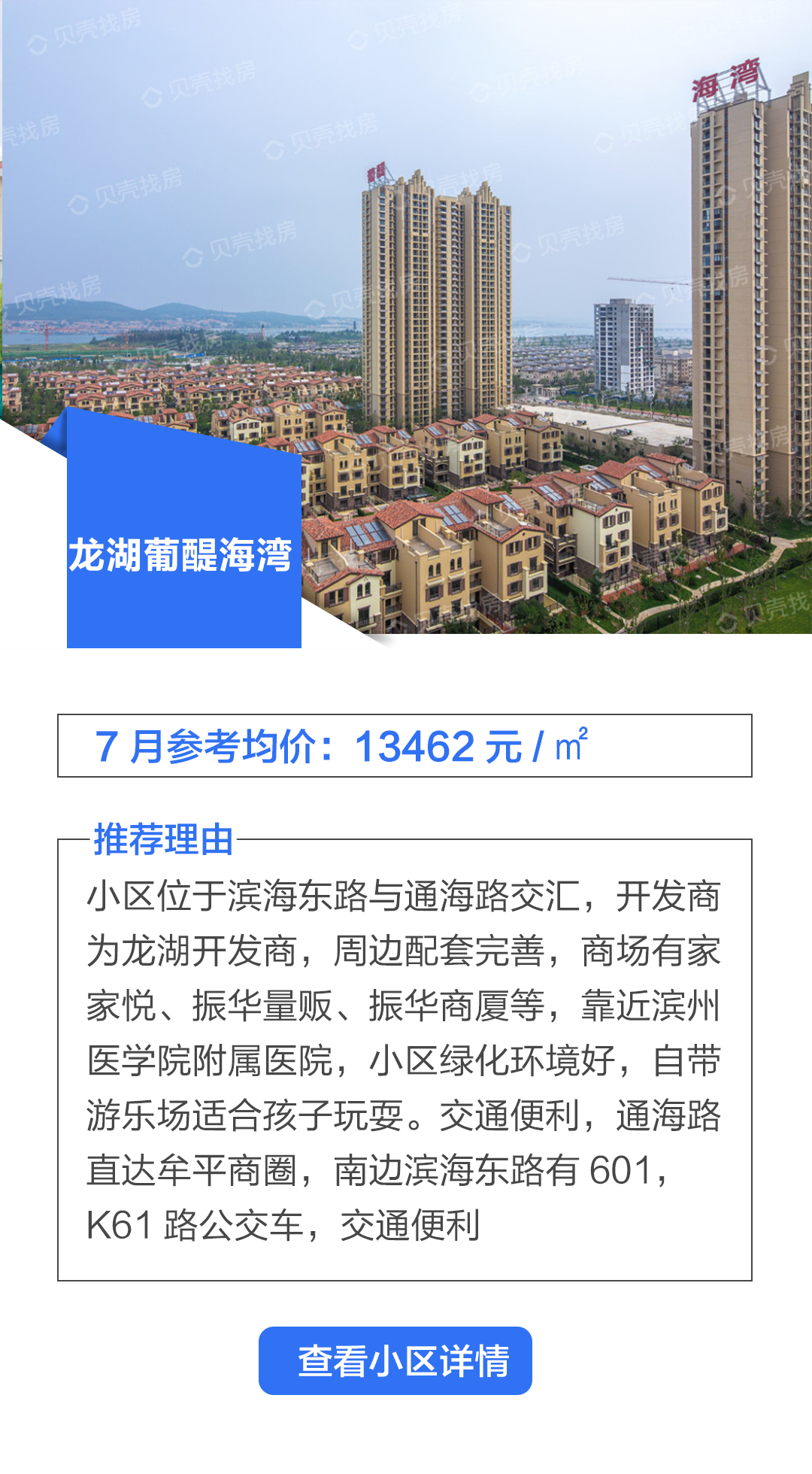Screen dimensions: 812x1474
Task: Tap the 查看小区详情 button
Action: pos(395,1360)
